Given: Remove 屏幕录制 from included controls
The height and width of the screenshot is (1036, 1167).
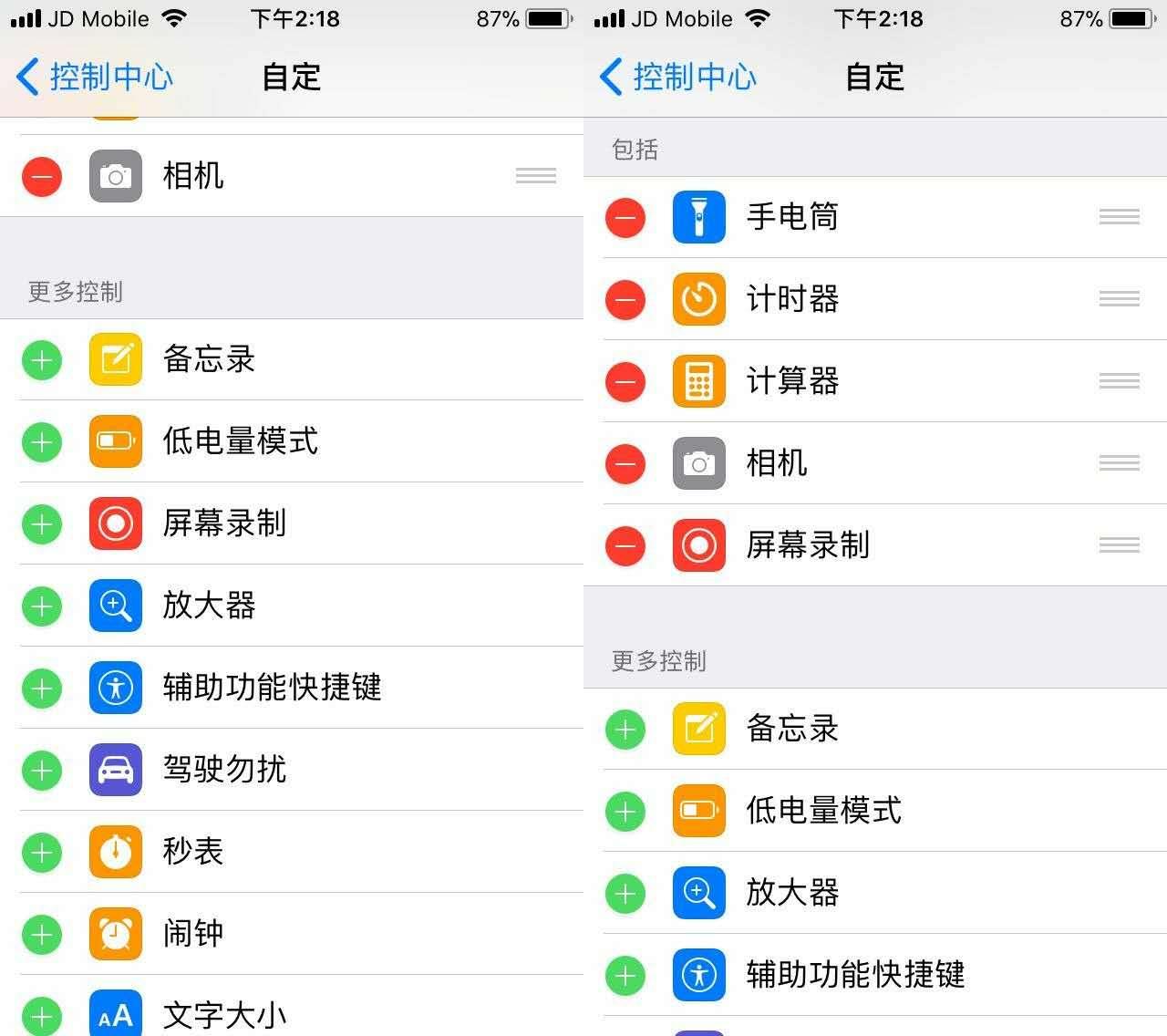Looking at the screenshot, I should click(x=625, y=546).
